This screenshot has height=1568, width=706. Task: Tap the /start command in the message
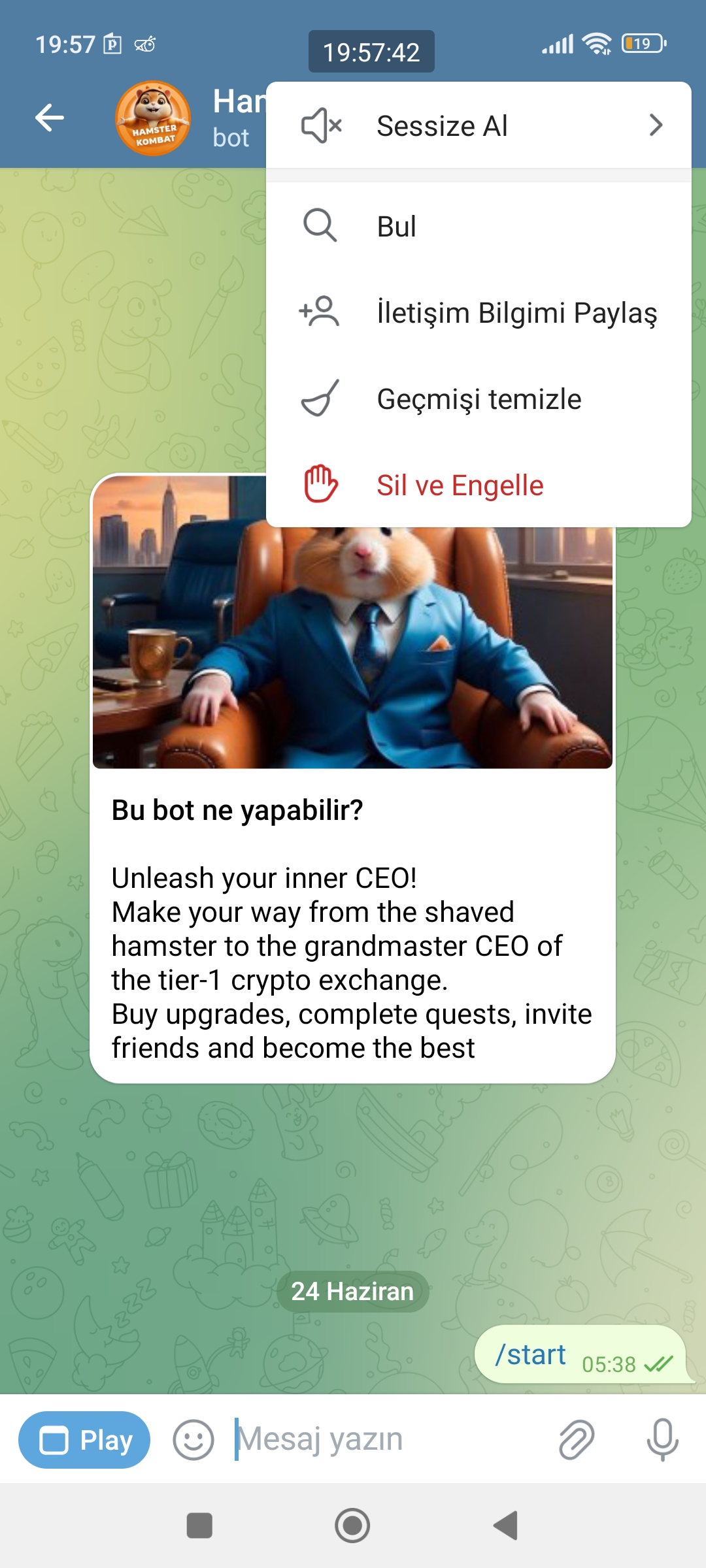pos(530,1355)
